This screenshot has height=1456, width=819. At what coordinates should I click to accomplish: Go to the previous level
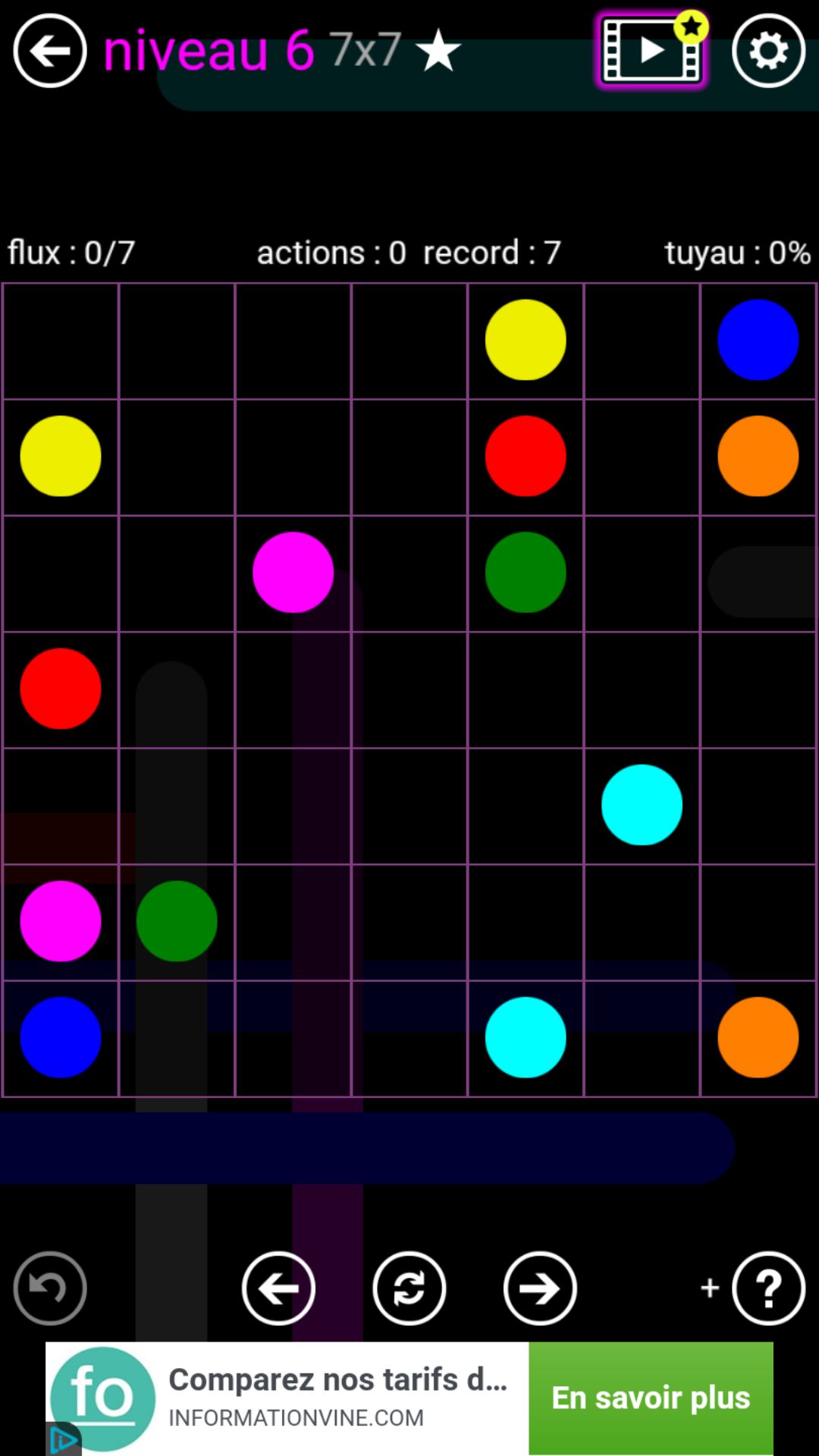coord(278,1288)
